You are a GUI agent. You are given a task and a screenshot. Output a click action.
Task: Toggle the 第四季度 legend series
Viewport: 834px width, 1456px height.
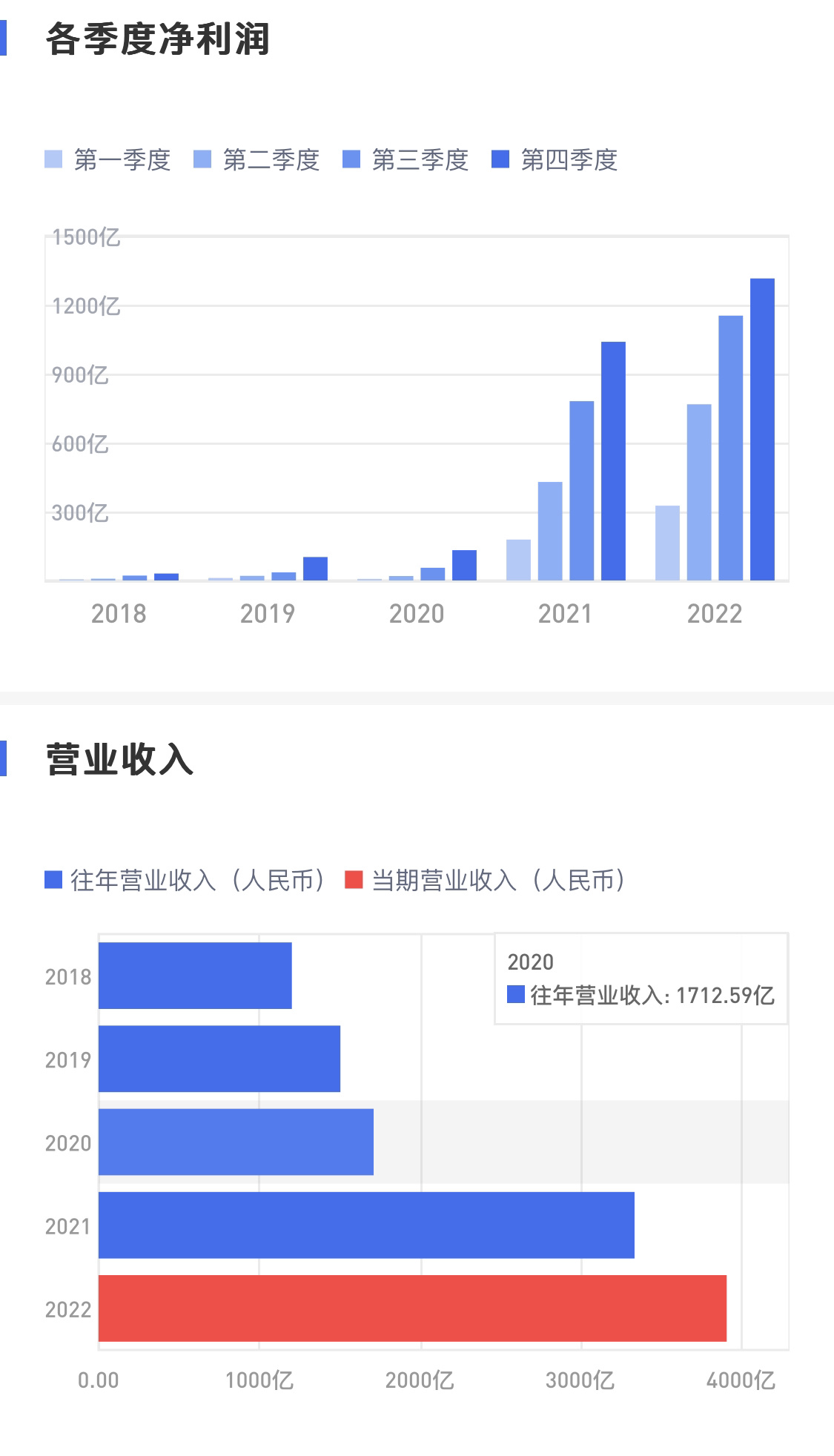pos(555,159)
